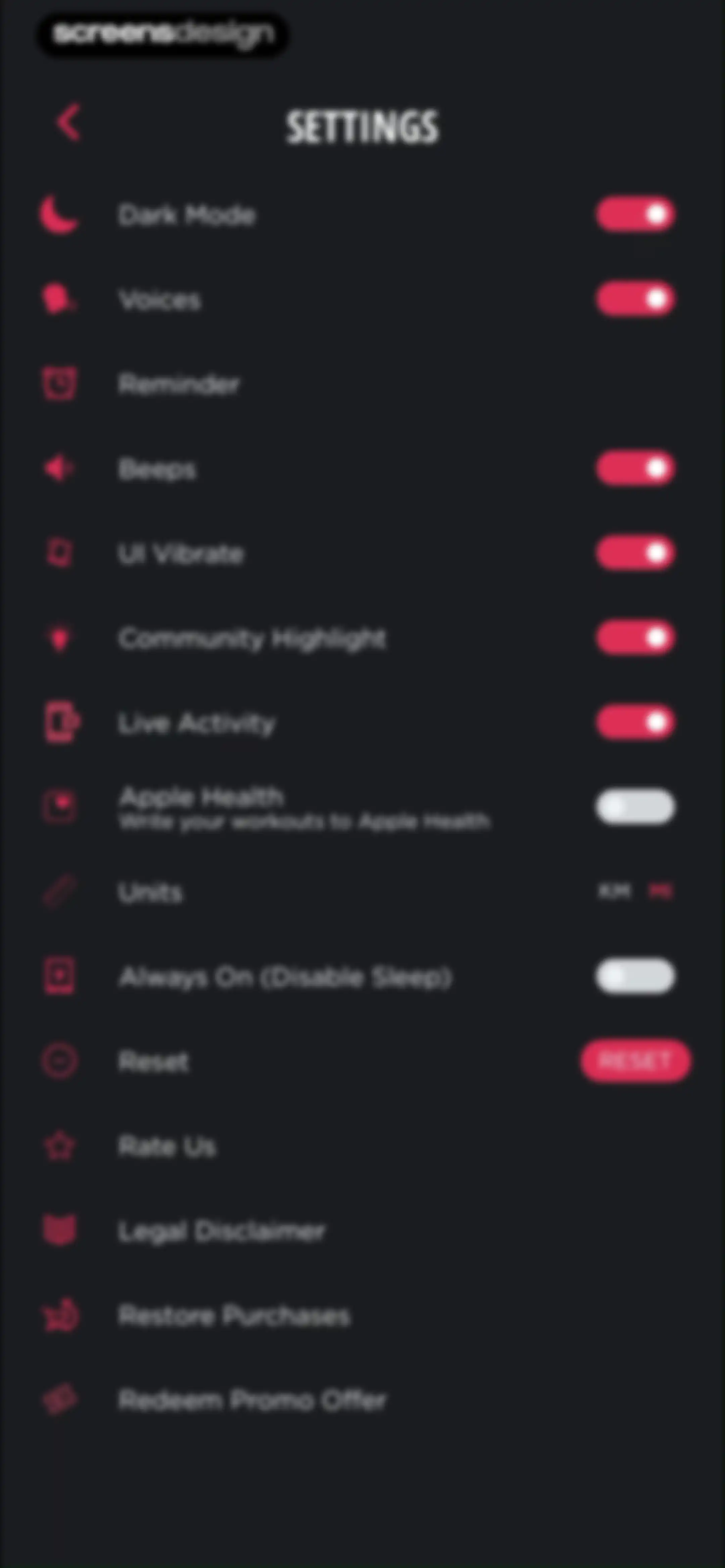Turn off Dark Mode
Image resolution: width=725 pixels, height=1568 pixels.
click(x=635, y=214)
